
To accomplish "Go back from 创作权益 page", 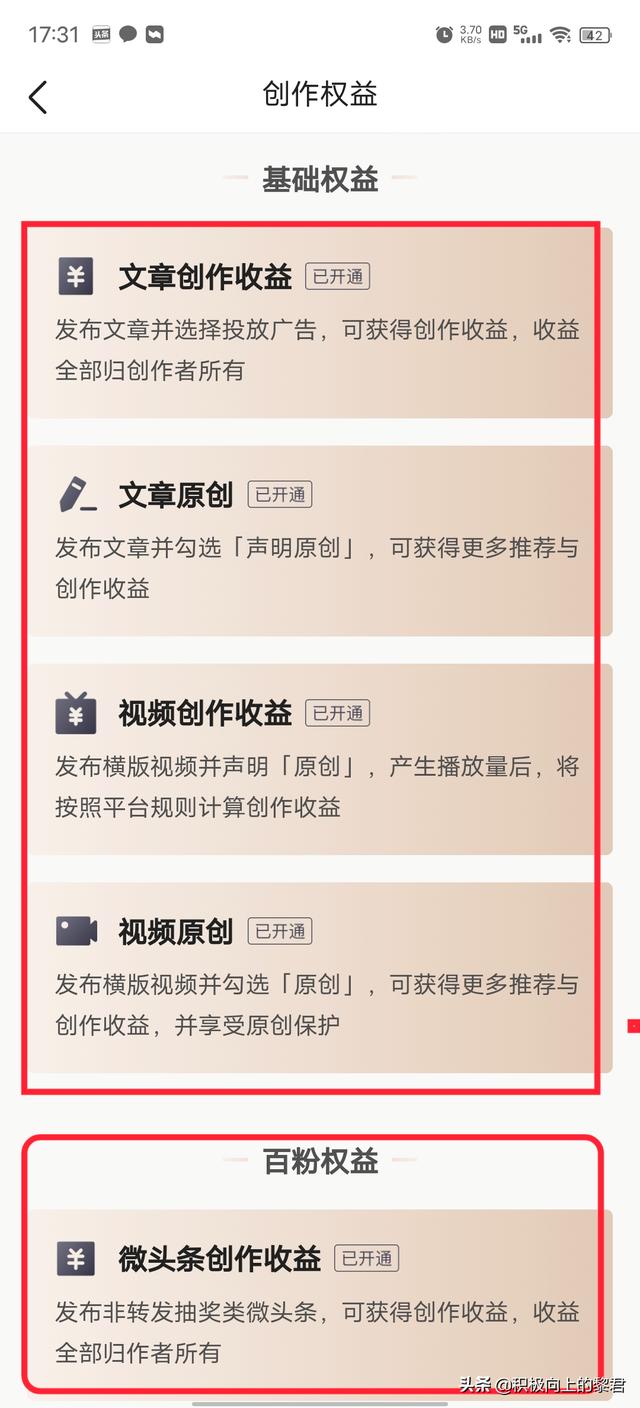I will [38, 97].
